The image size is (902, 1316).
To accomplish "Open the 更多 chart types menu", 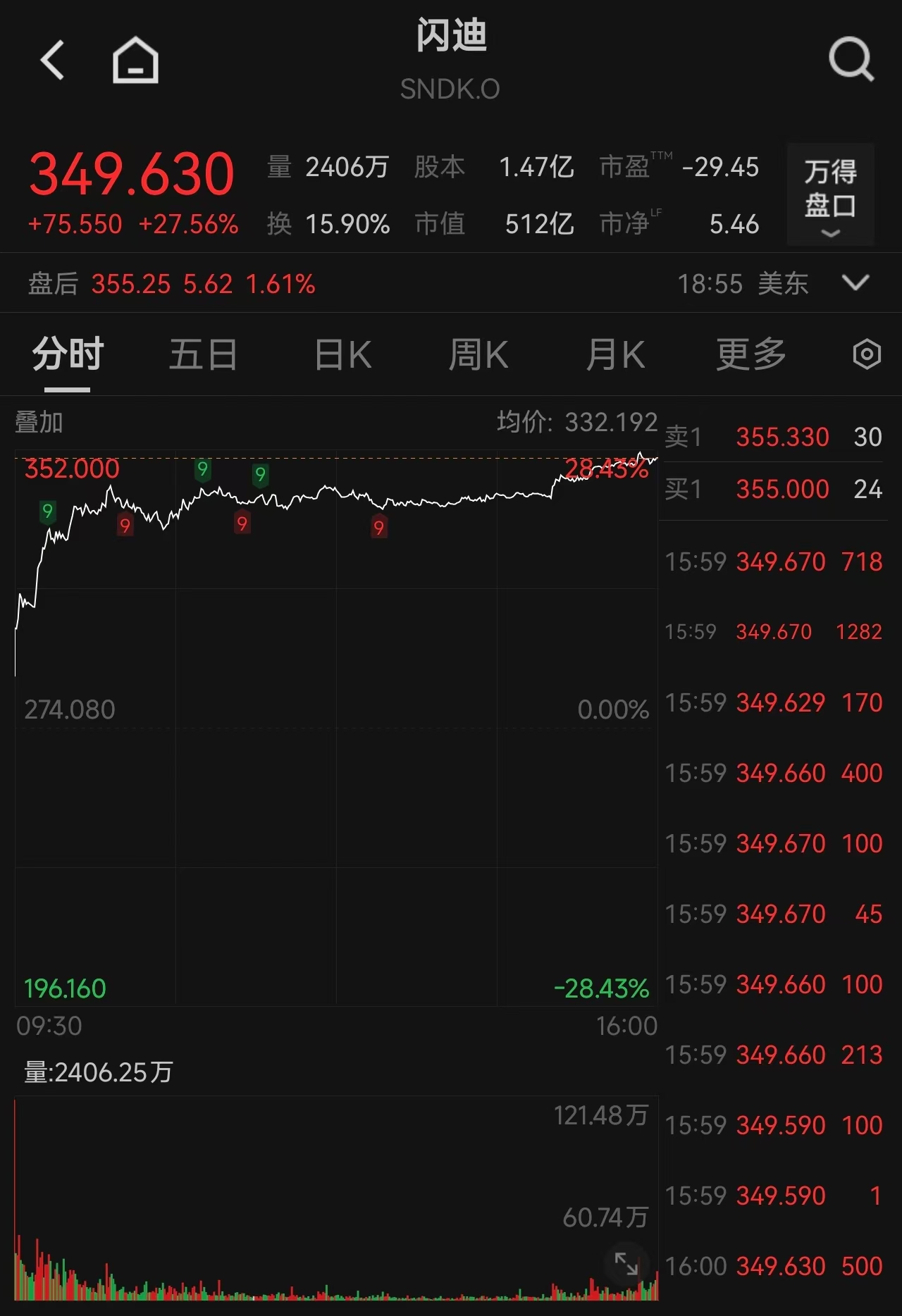I will pyautogui.click(x=750, y=354).
